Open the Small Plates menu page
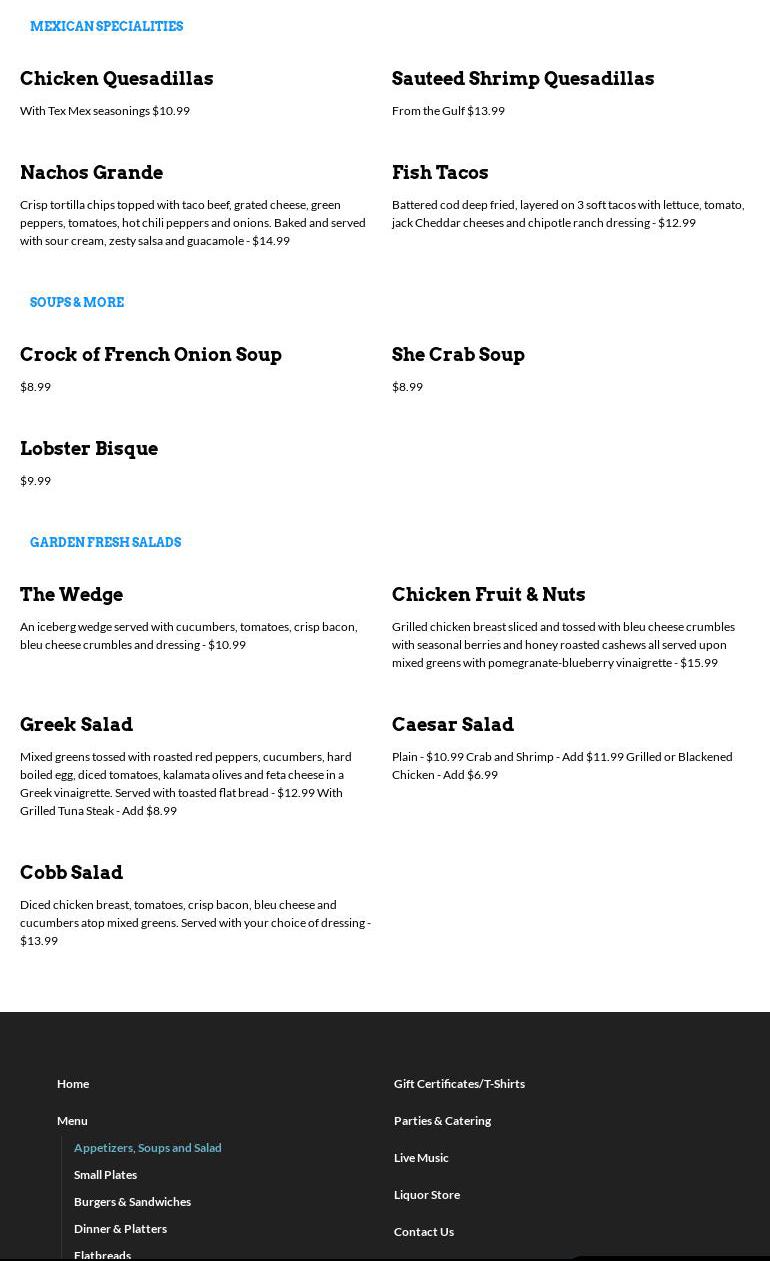The height and width of the screenshot is (1261, 770). coord(105,1175)
